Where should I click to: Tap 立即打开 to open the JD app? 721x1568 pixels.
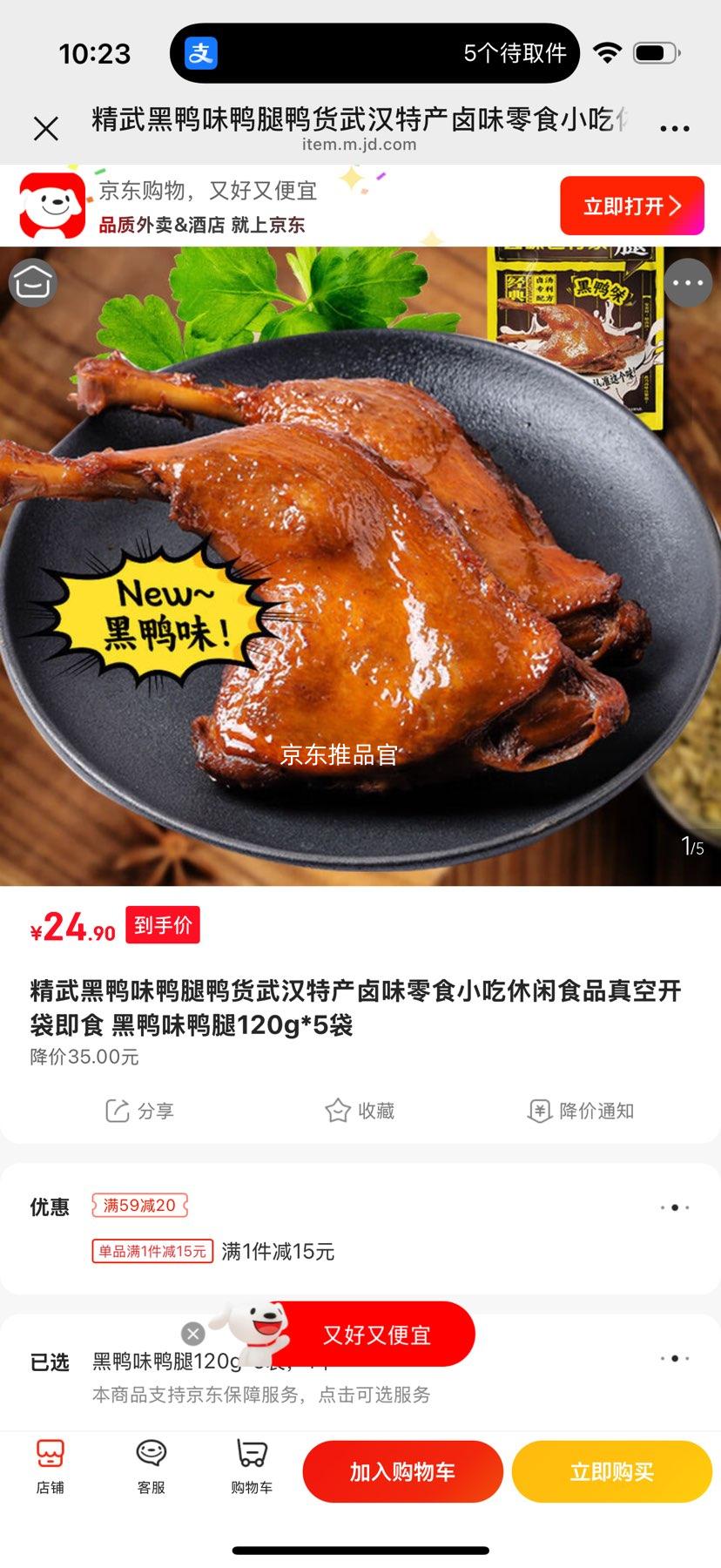tap(632, 206)
